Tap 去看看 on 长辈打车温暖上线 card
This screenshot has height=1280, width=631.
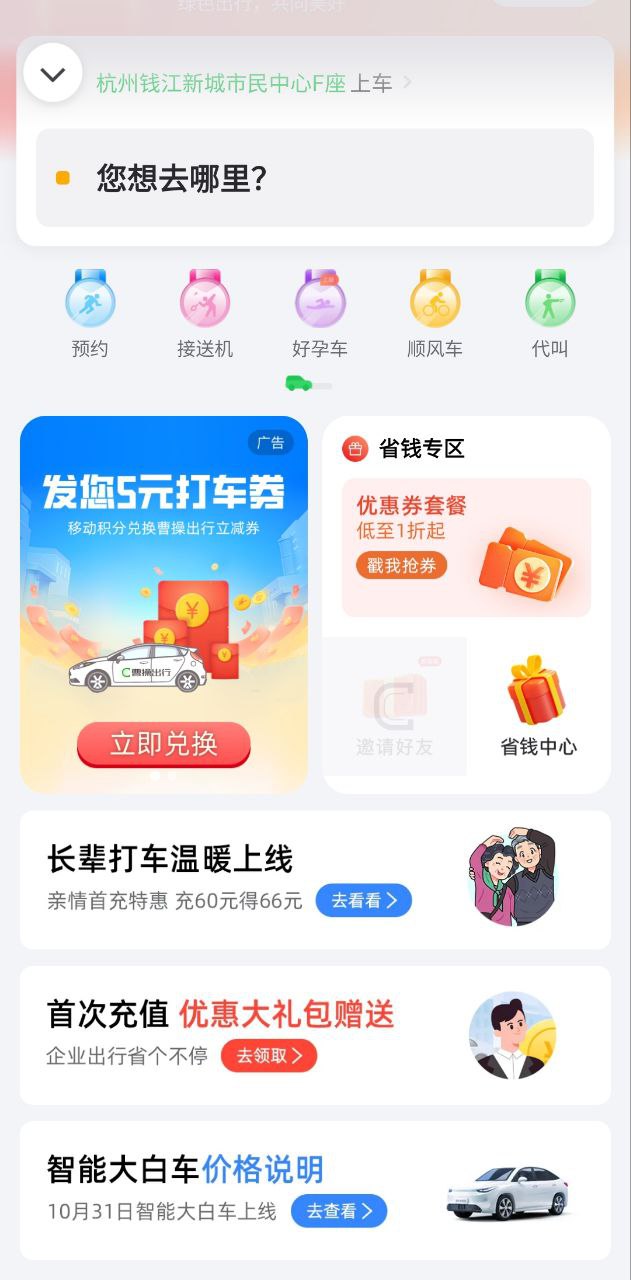[363, 900]
